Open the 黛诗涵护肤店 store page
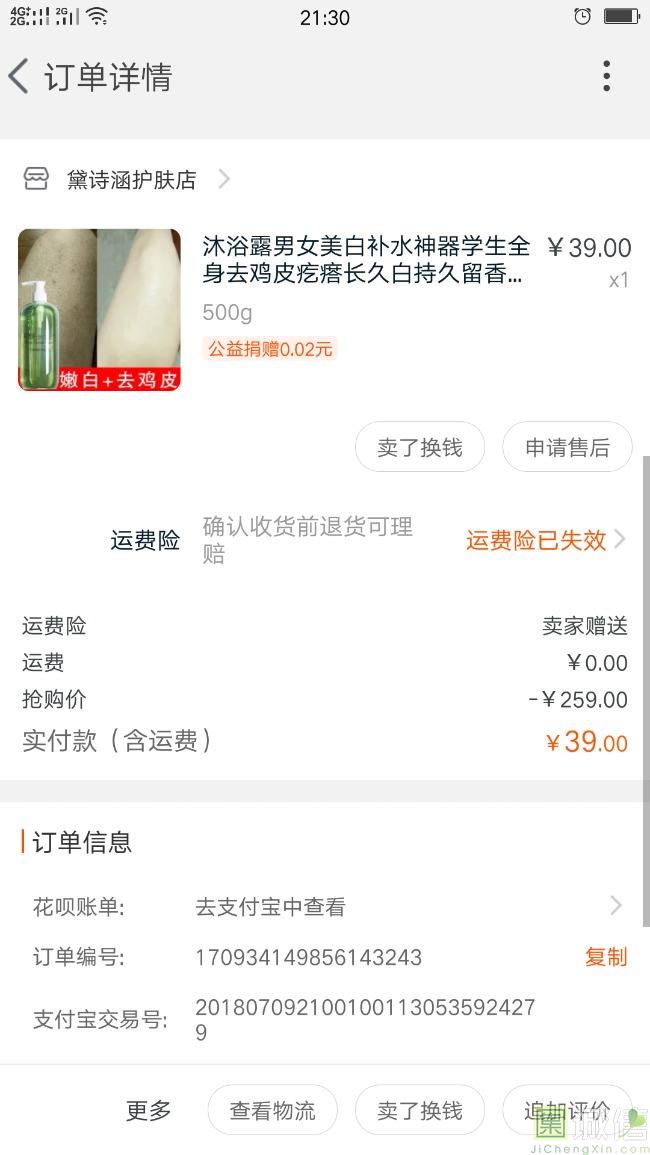 tap(131, 180)
